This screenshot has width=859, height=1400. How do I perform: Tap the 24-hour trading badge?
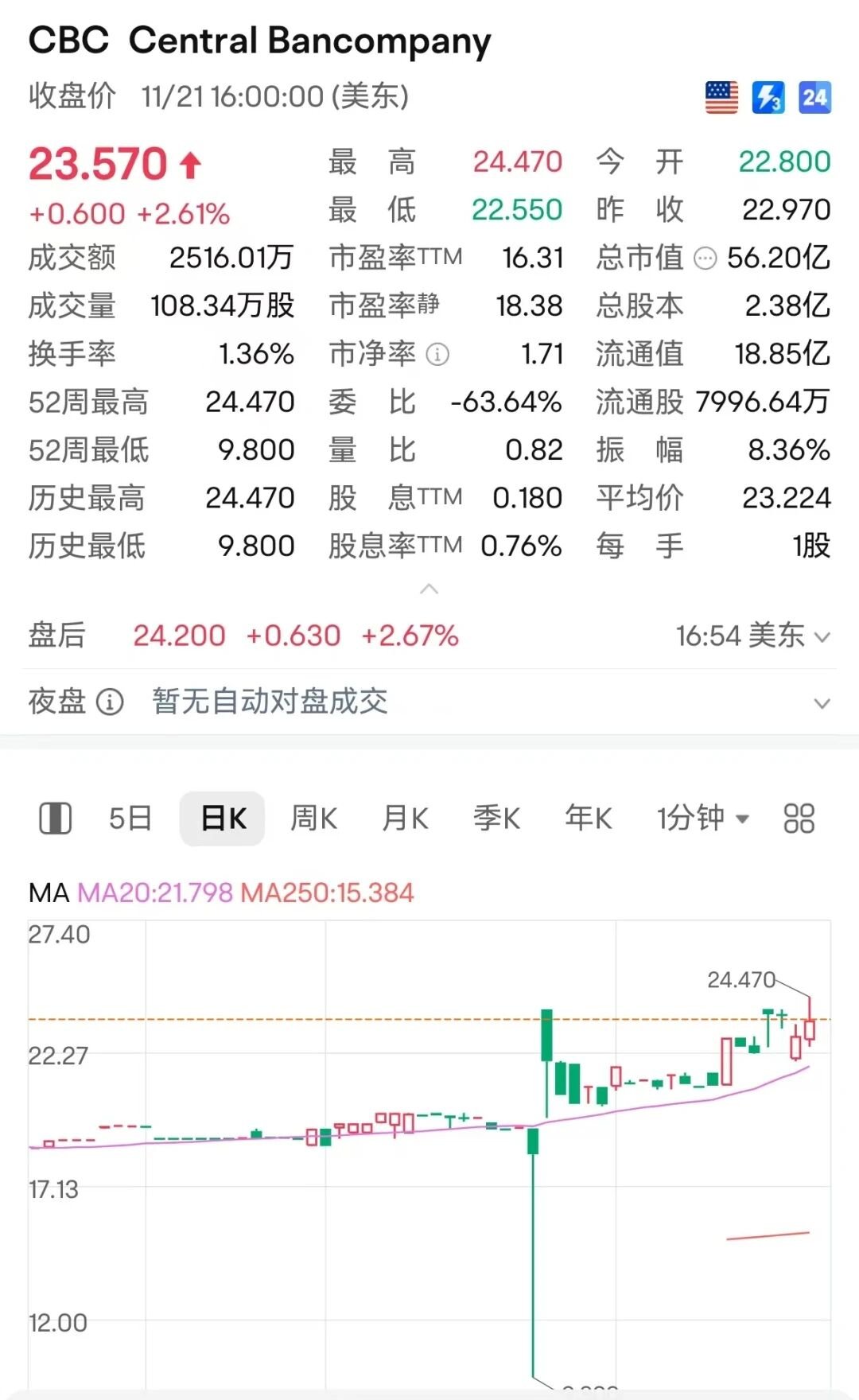point(814,98)
